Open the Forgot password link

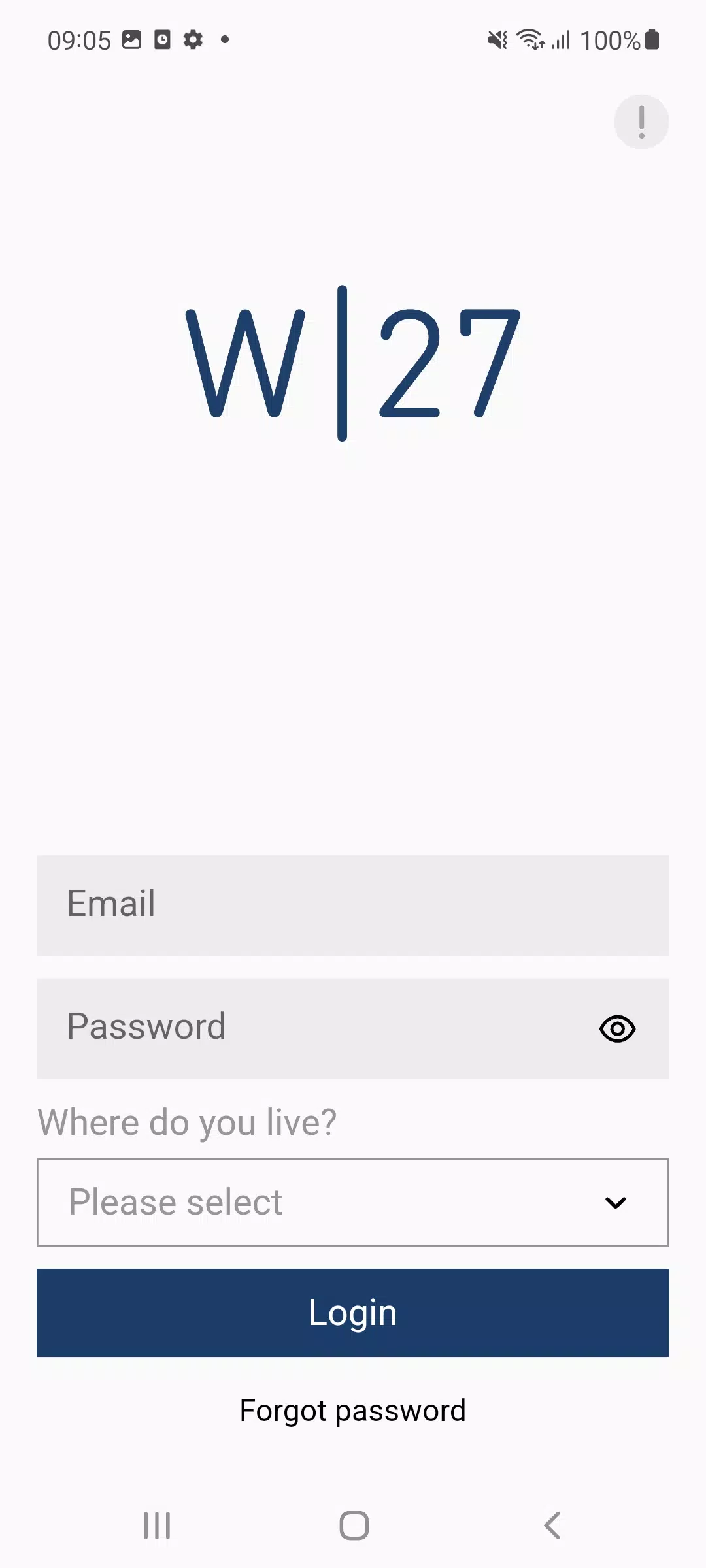353,1411
